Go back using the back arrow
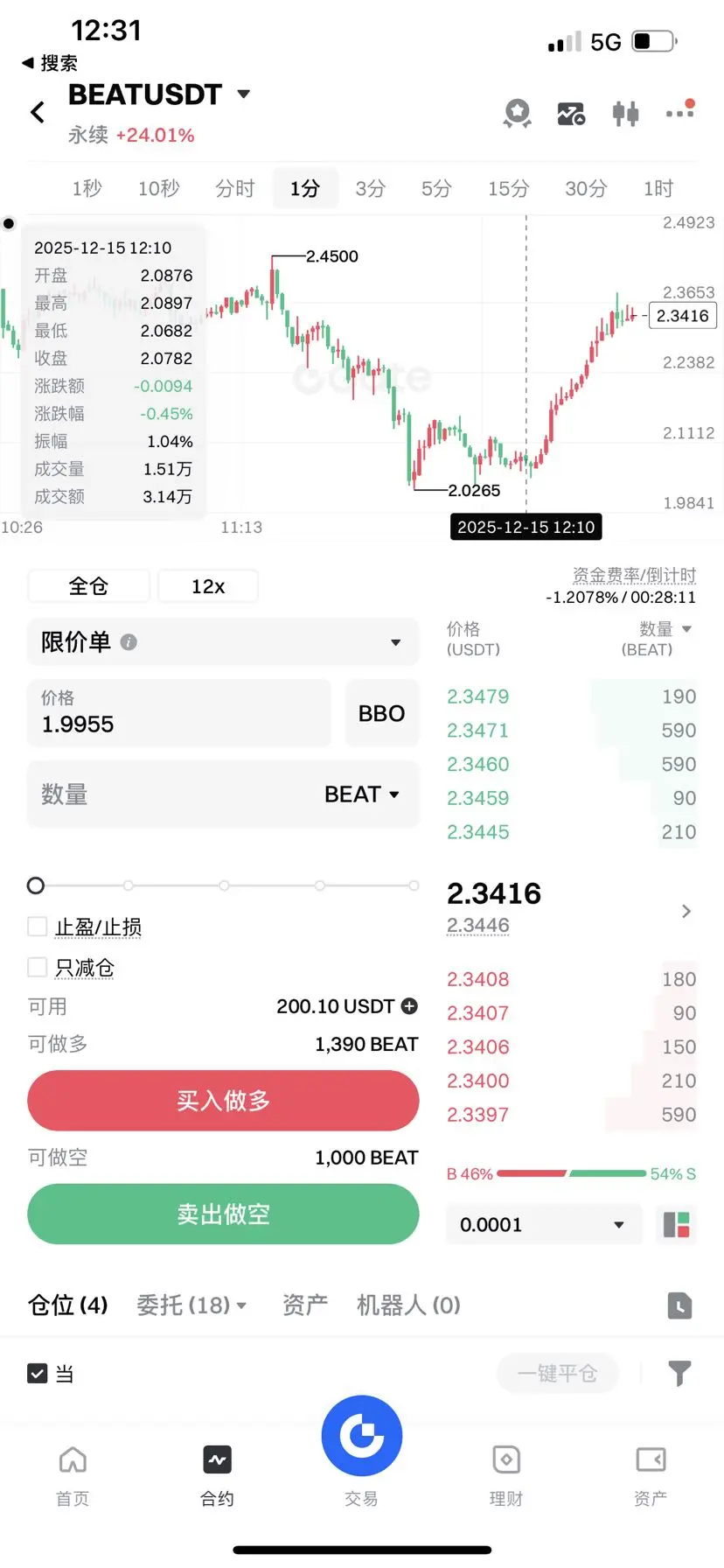 (x=38, y=113)
